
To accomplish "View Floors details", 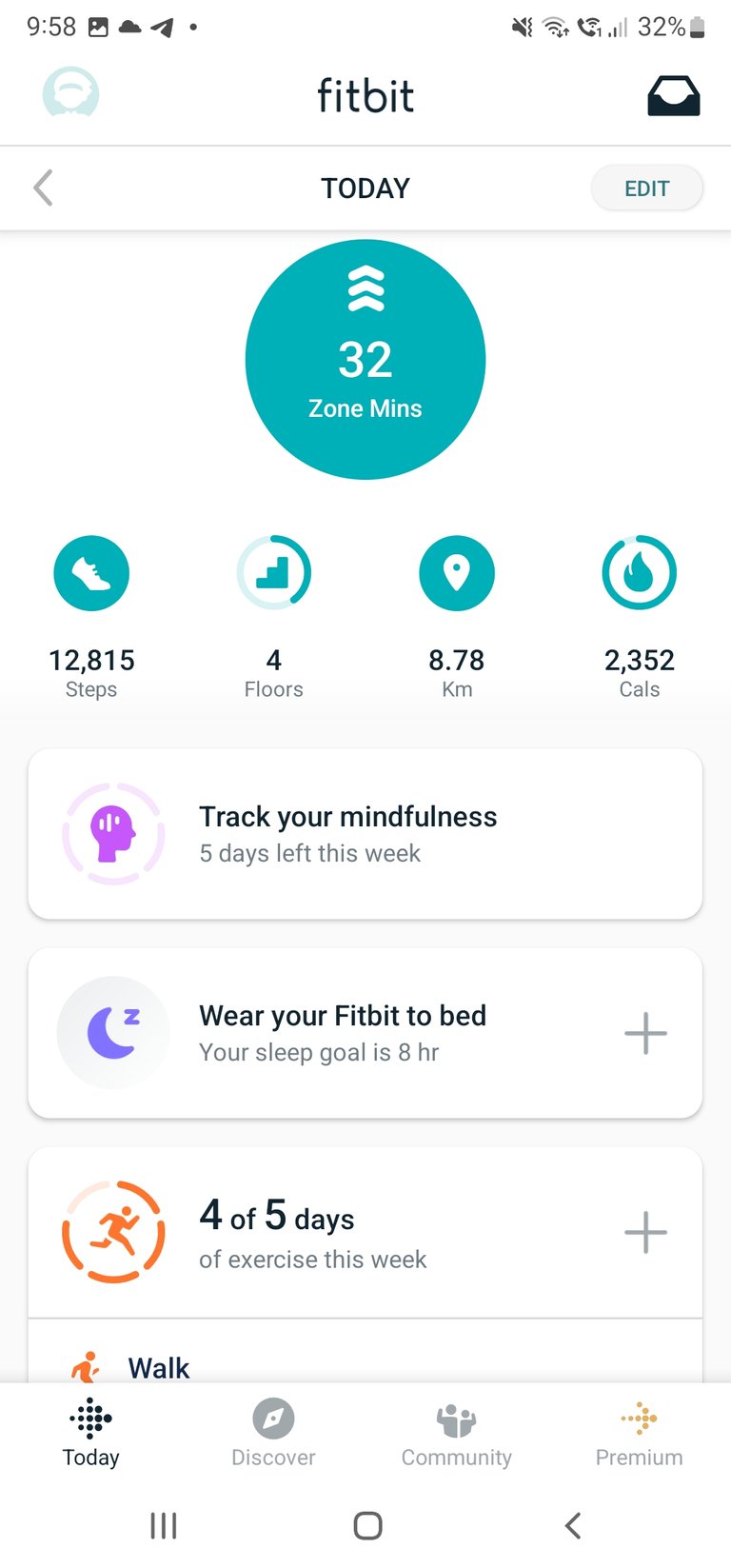I will (274, 618).
